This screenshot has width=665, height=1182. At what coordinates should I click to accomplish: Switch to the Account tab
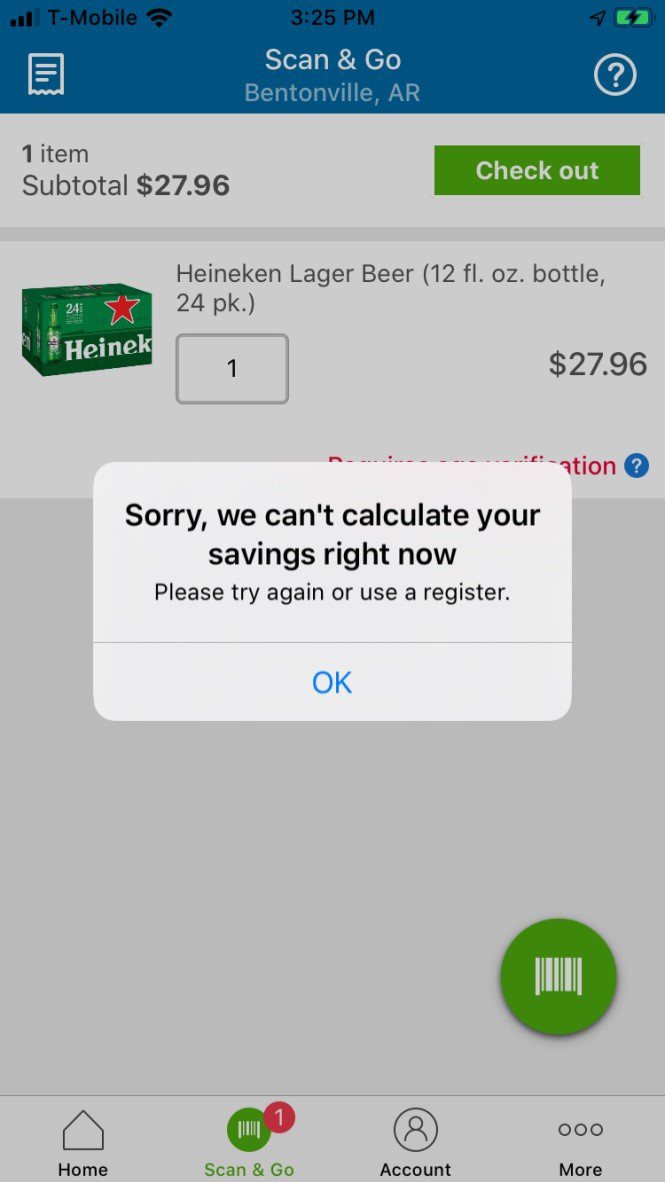click(415, 1142)
